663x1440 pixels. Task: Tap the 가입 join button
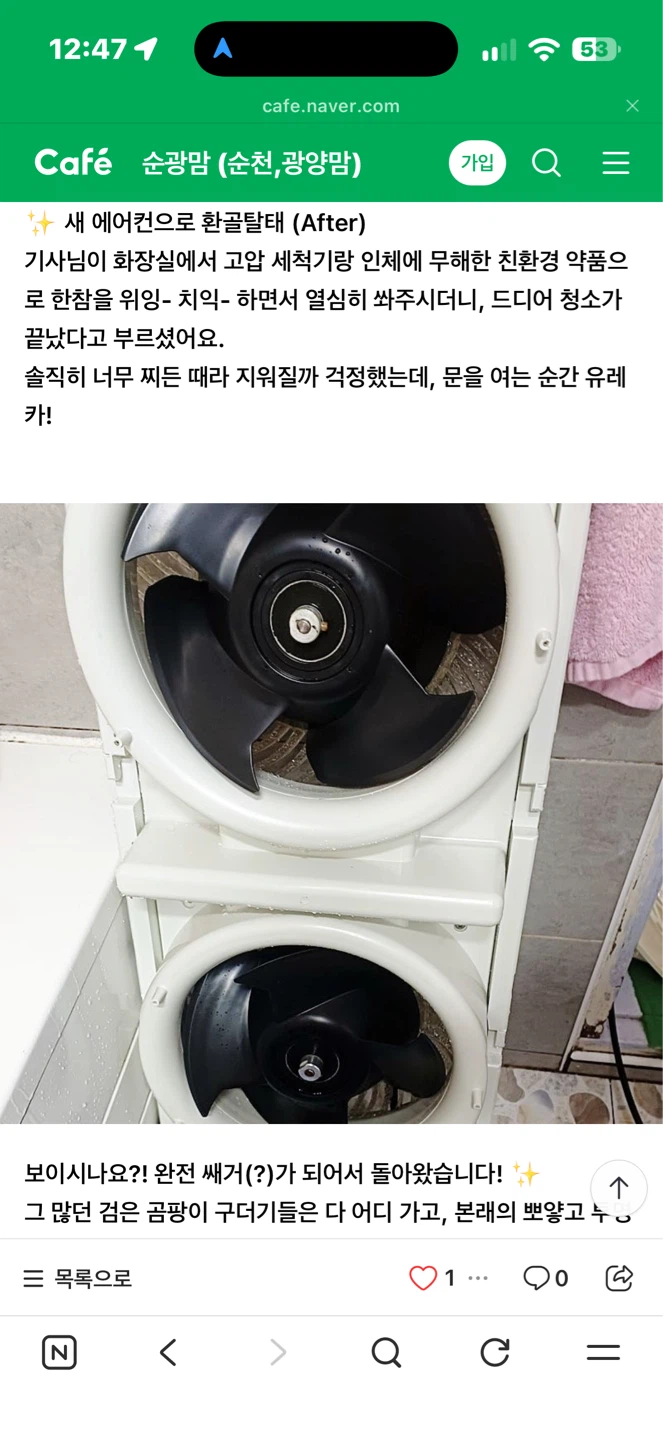[x=477, y=163]
